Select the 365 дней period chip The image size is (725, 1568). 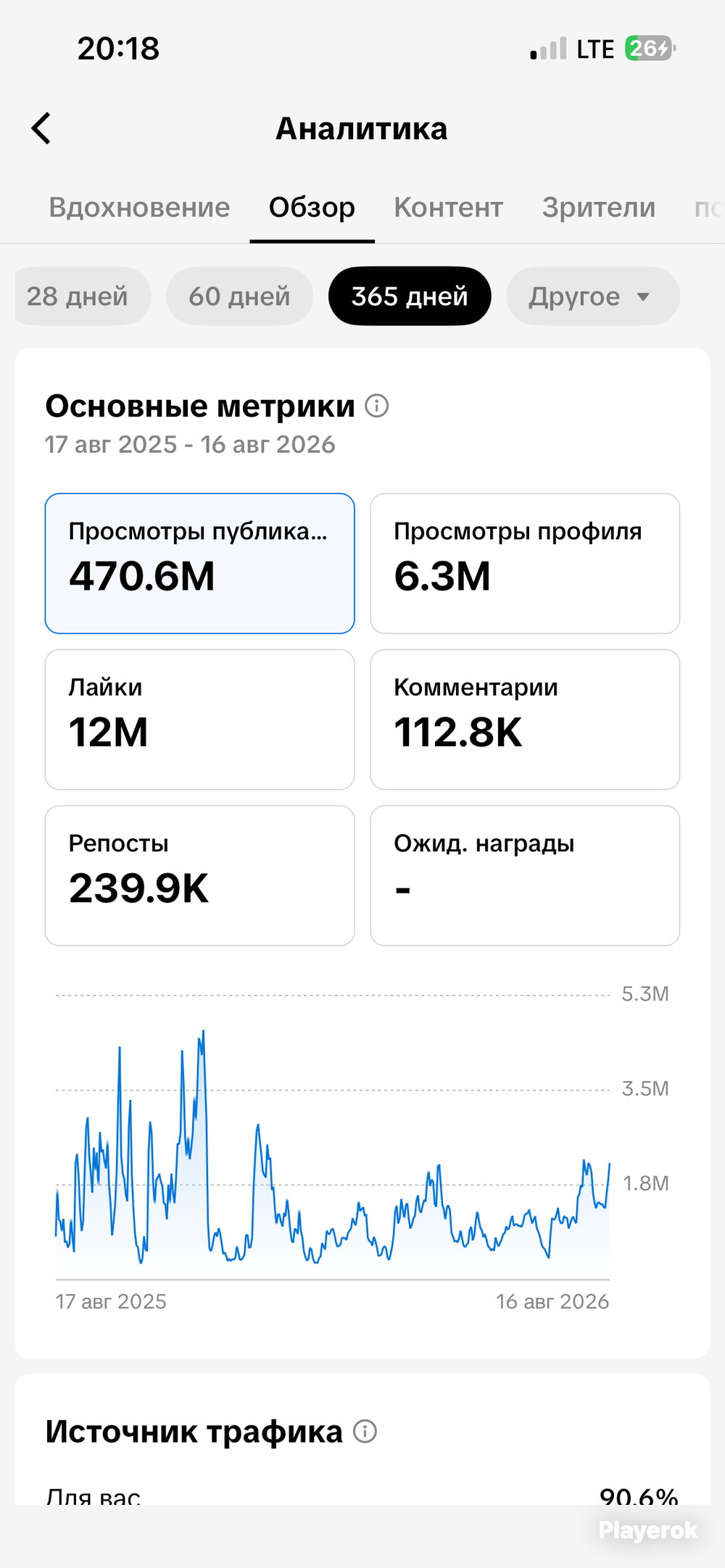pos(410,296)
